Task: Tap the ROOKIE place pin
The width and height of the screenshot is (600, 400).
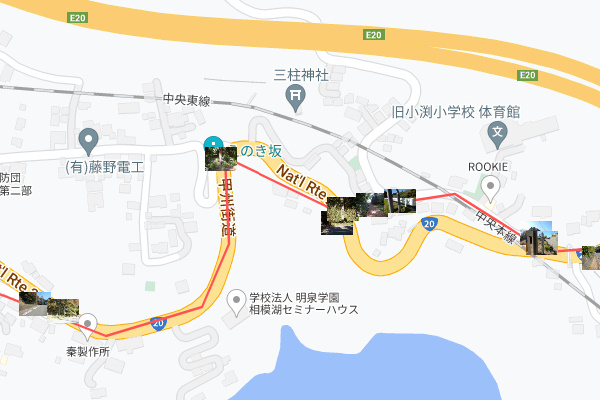Action: click(490, 186)
